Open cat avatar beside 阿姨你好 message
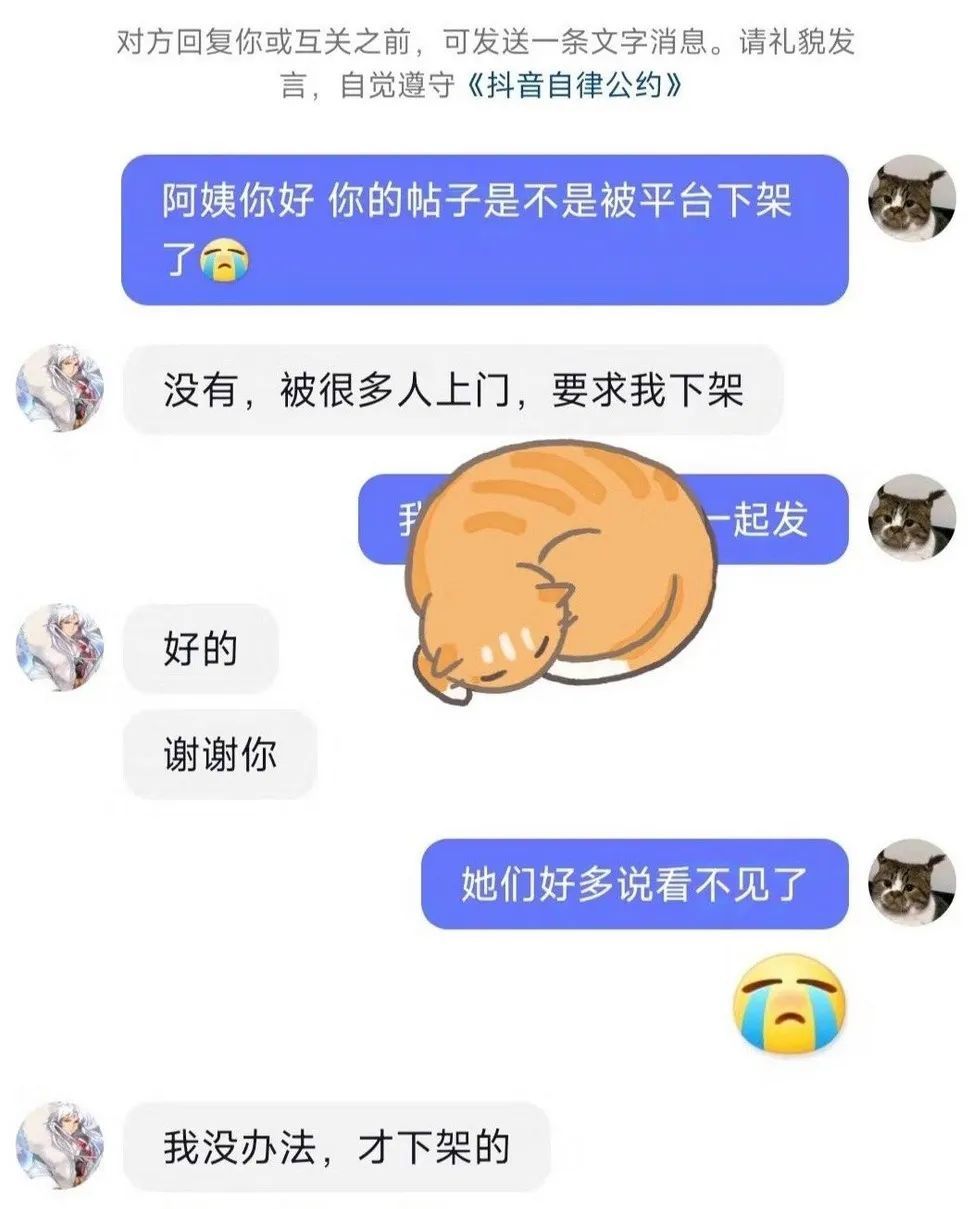The height and width of the screenshot is (1209, 968). click(911, 197)
